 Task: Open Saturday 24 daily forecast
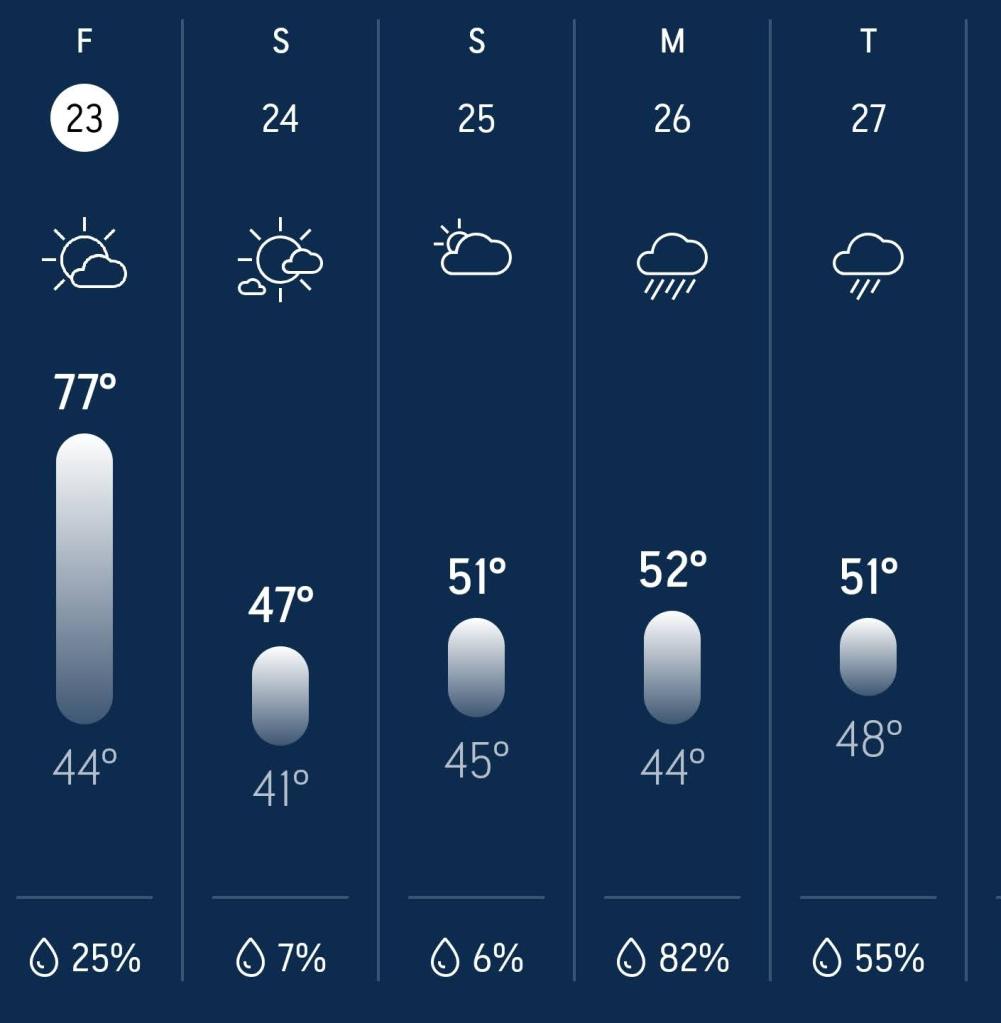[x=280, y=119]
